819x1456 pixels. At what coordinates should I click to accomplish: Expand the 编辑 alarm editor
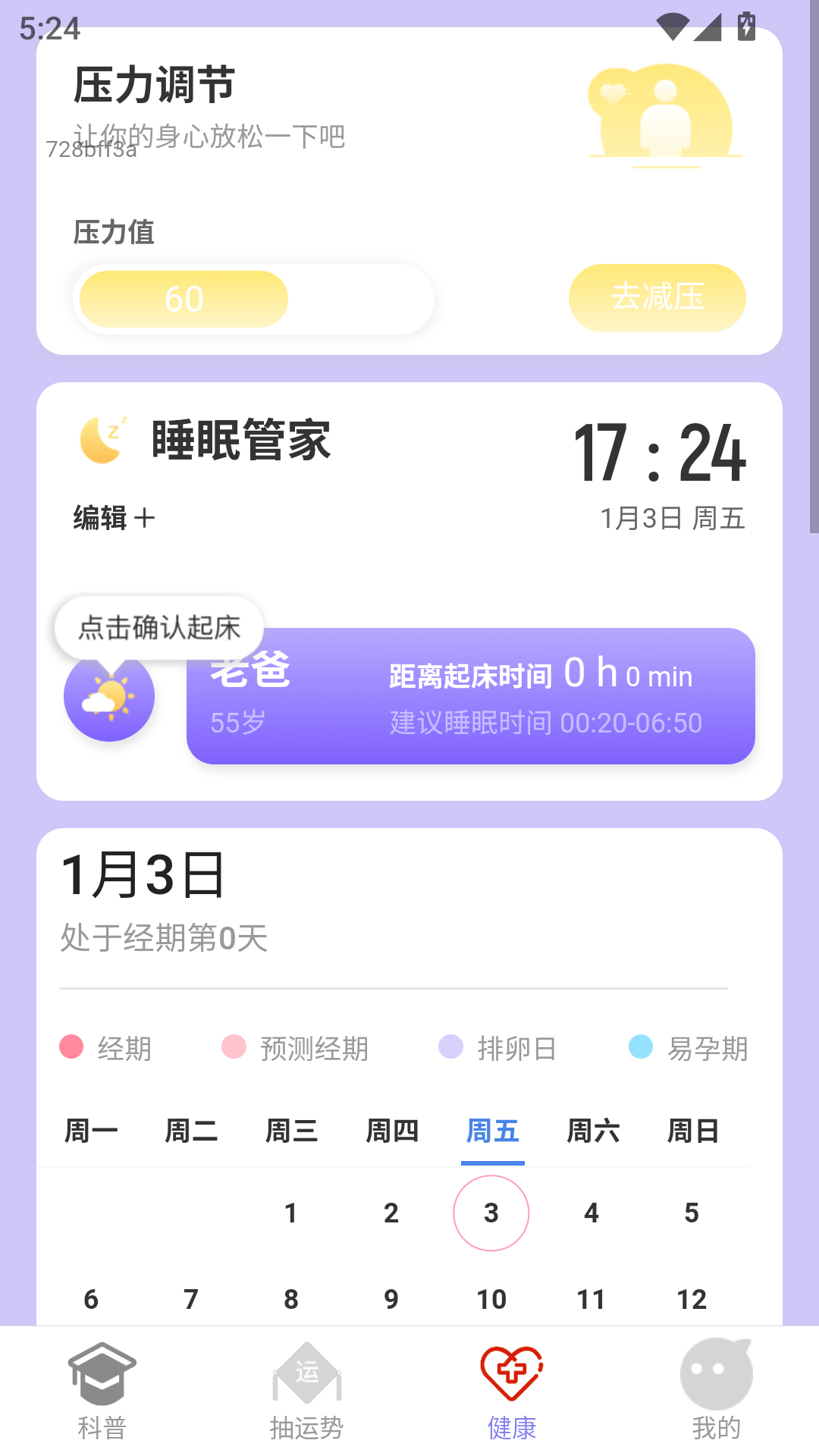click(x=99, y=519)
